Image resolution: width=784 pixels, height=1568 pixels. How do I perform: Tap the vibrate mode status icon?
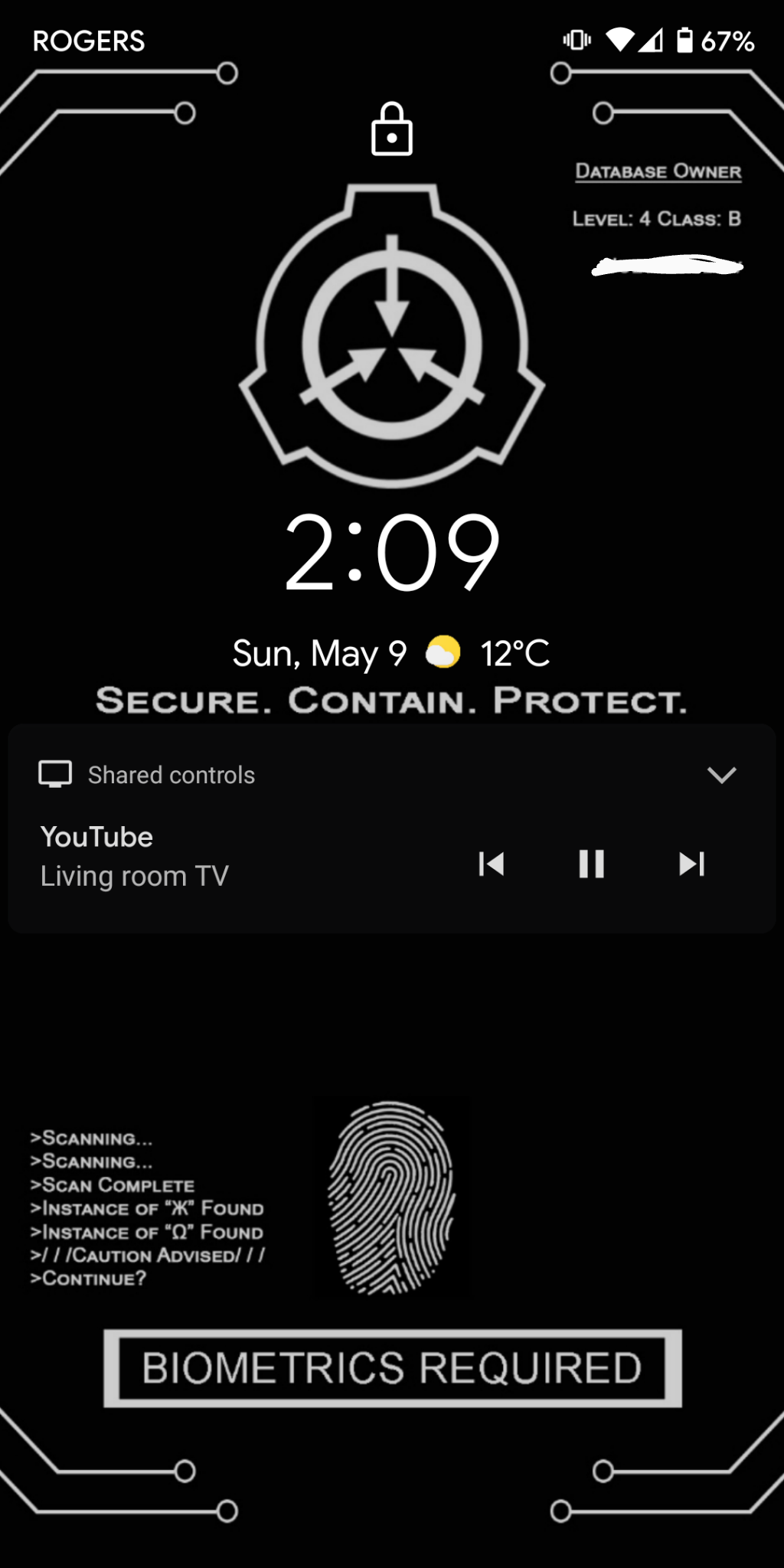pos(576,40)
